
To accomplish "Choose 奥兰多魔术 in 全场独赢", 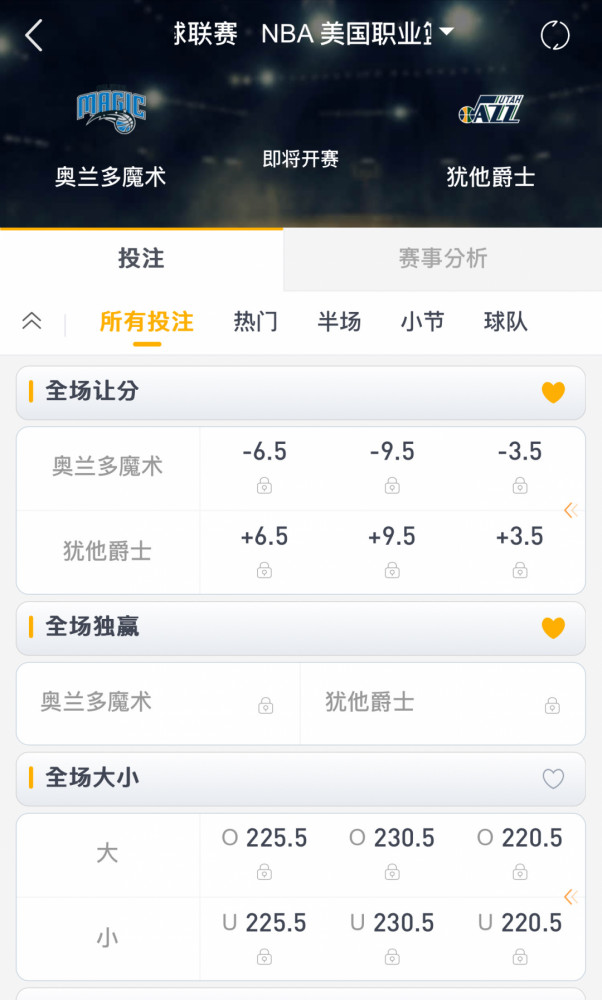I will (x=158, y=703).
